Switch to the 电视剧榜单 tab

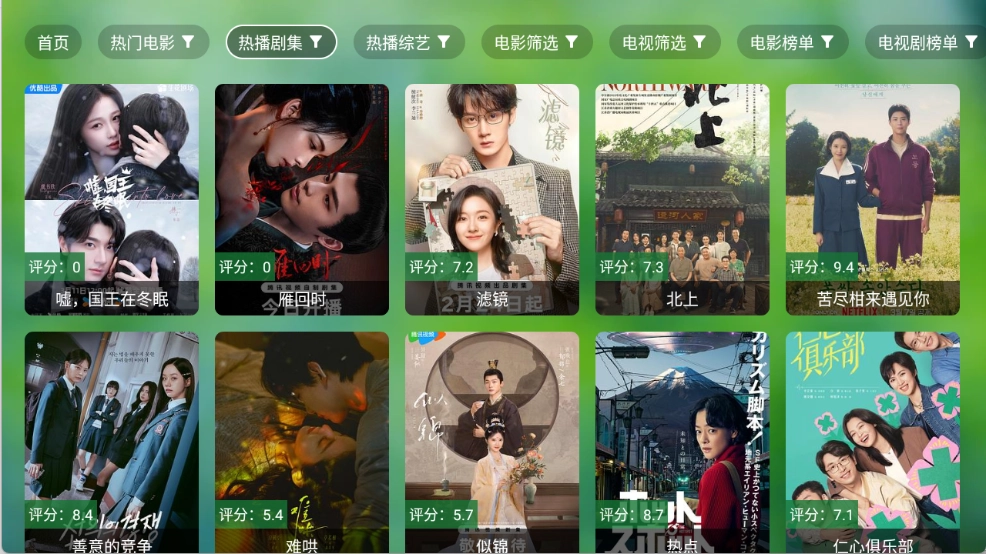[925, 42]
